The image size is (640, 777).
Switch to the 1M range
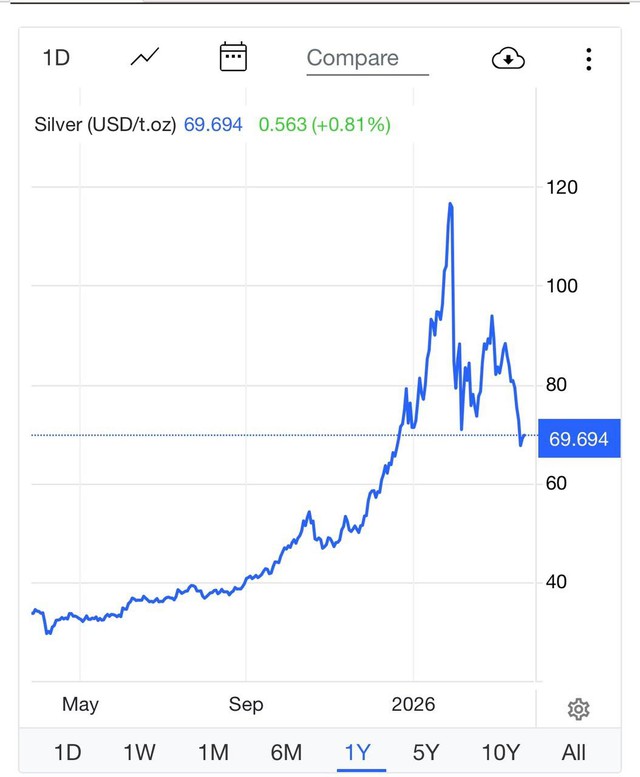212,752
